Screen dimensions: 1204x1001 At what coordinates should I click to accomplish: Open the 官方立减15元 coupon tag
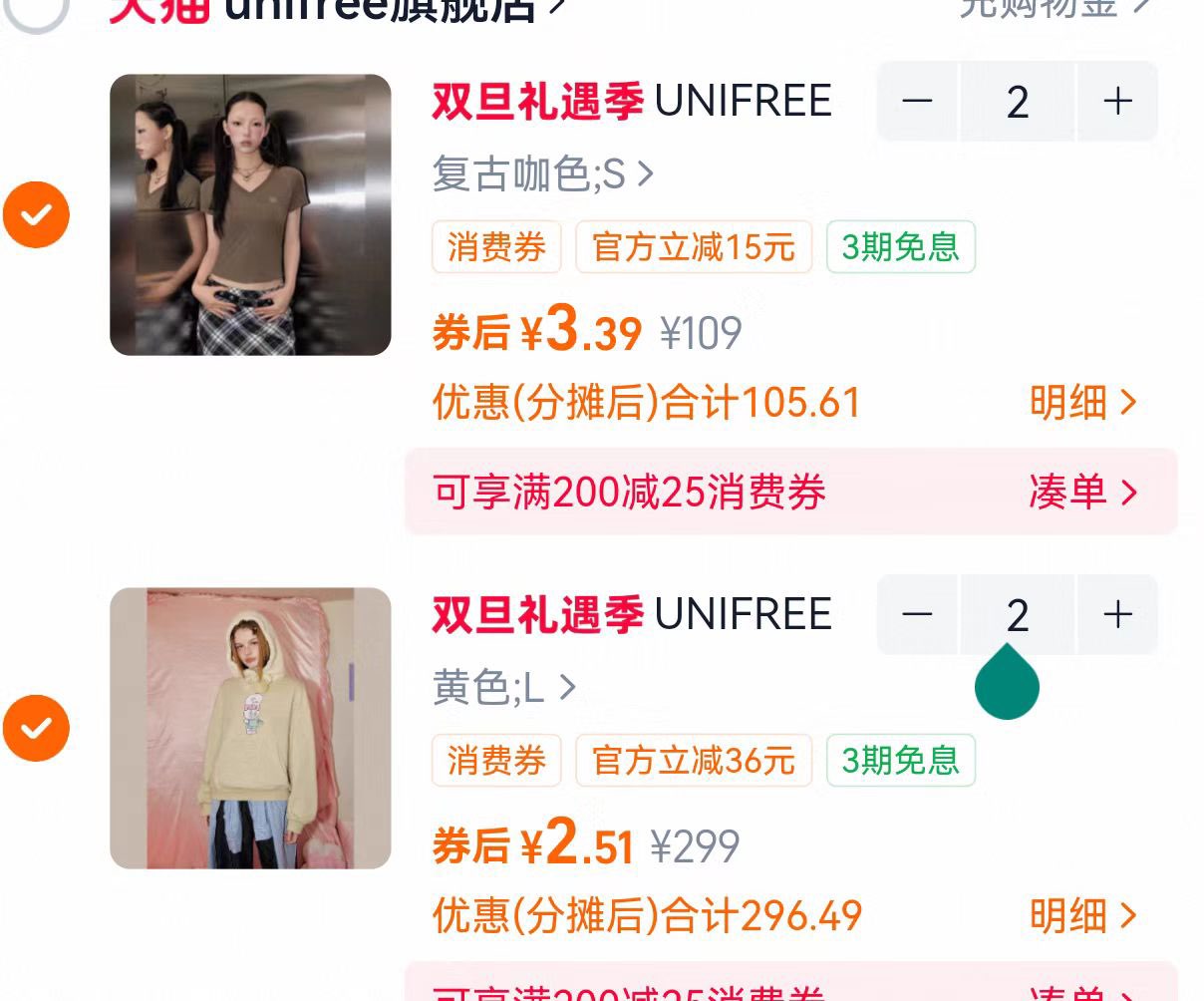(x=694, y=247)
